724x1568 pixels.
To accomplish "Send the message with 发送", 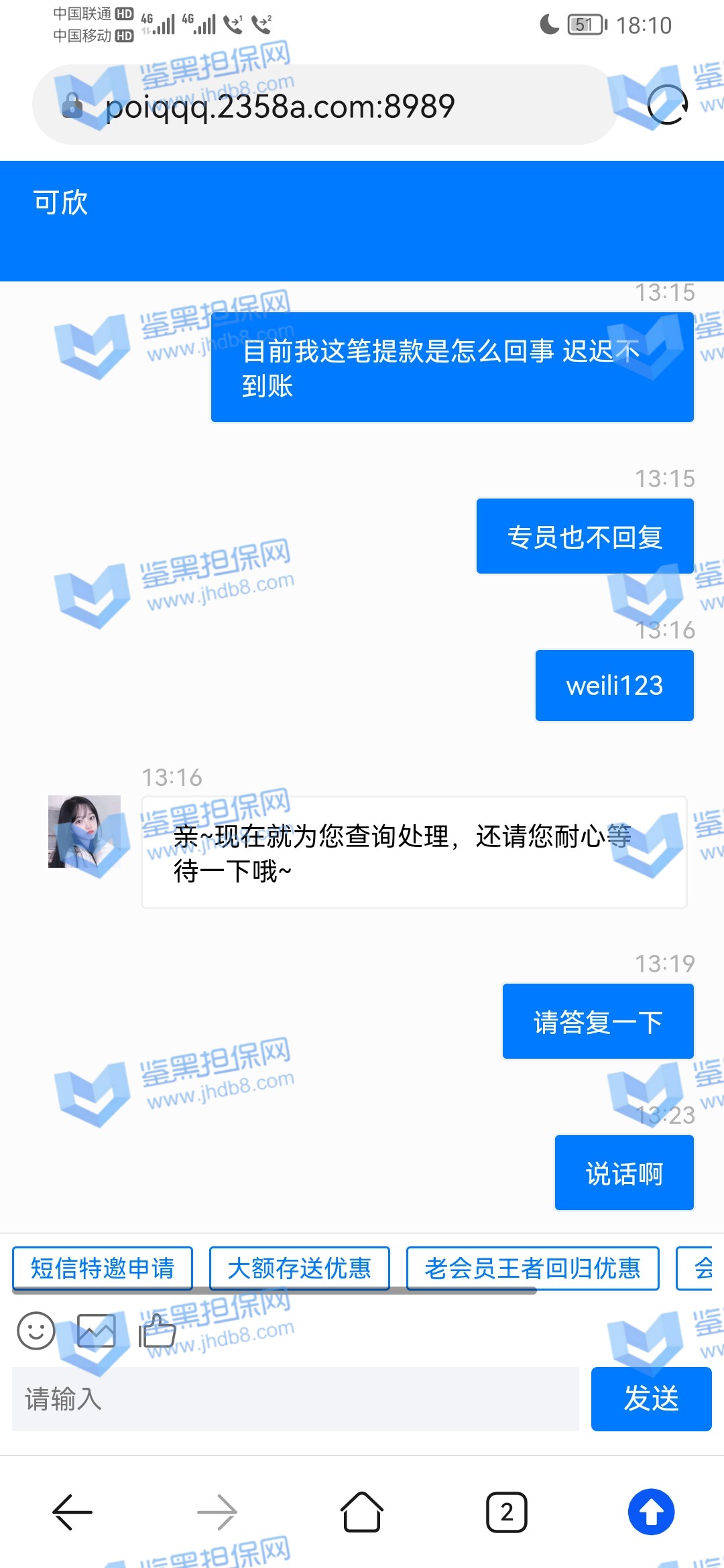I will 651,1399.
